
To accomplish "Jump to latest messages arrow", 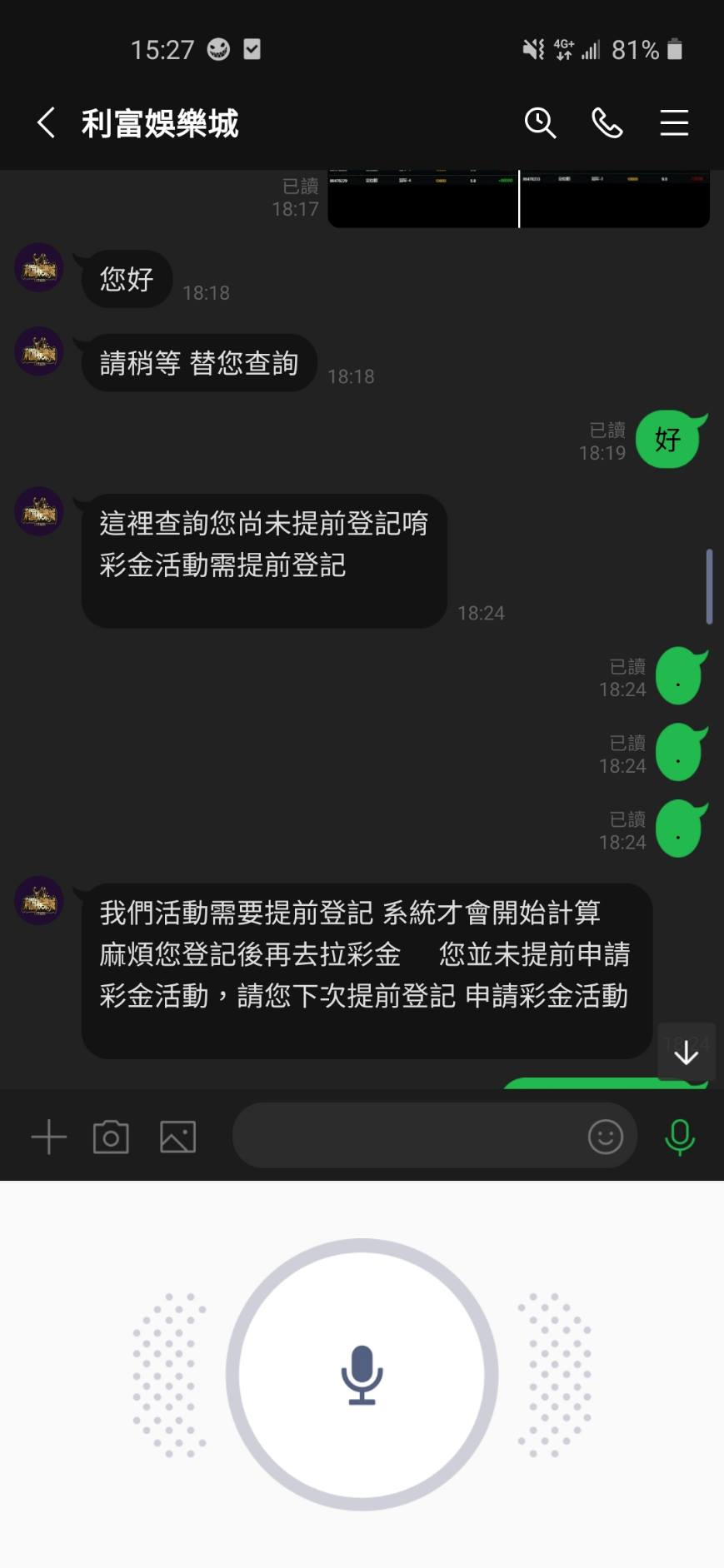I will 686,1053.
